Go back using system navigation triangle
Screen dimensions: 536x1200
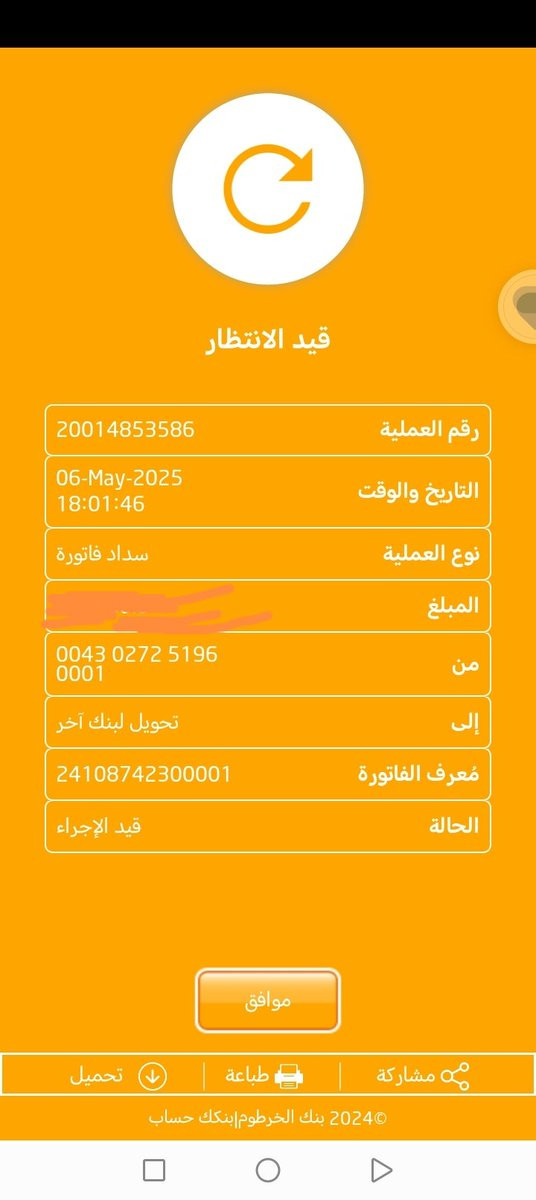click(381, 1170)
